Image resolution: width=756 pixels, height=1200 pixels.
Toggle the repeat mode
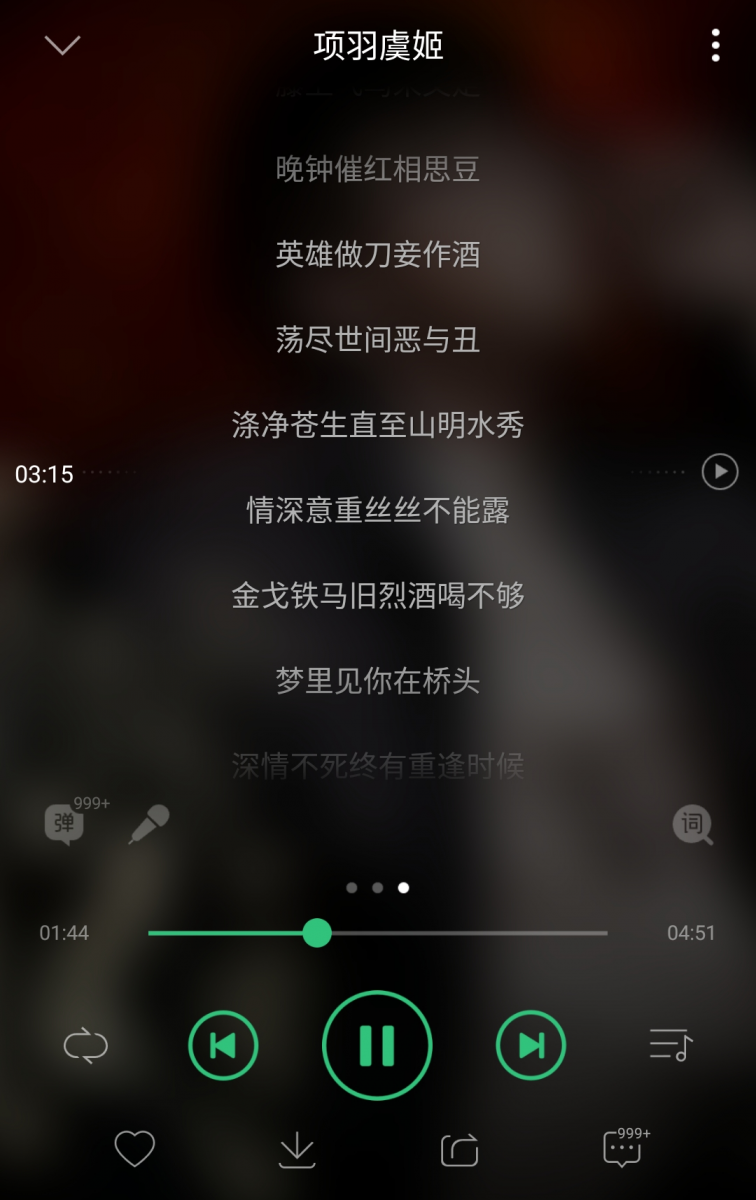click(x=85, y=1046)
